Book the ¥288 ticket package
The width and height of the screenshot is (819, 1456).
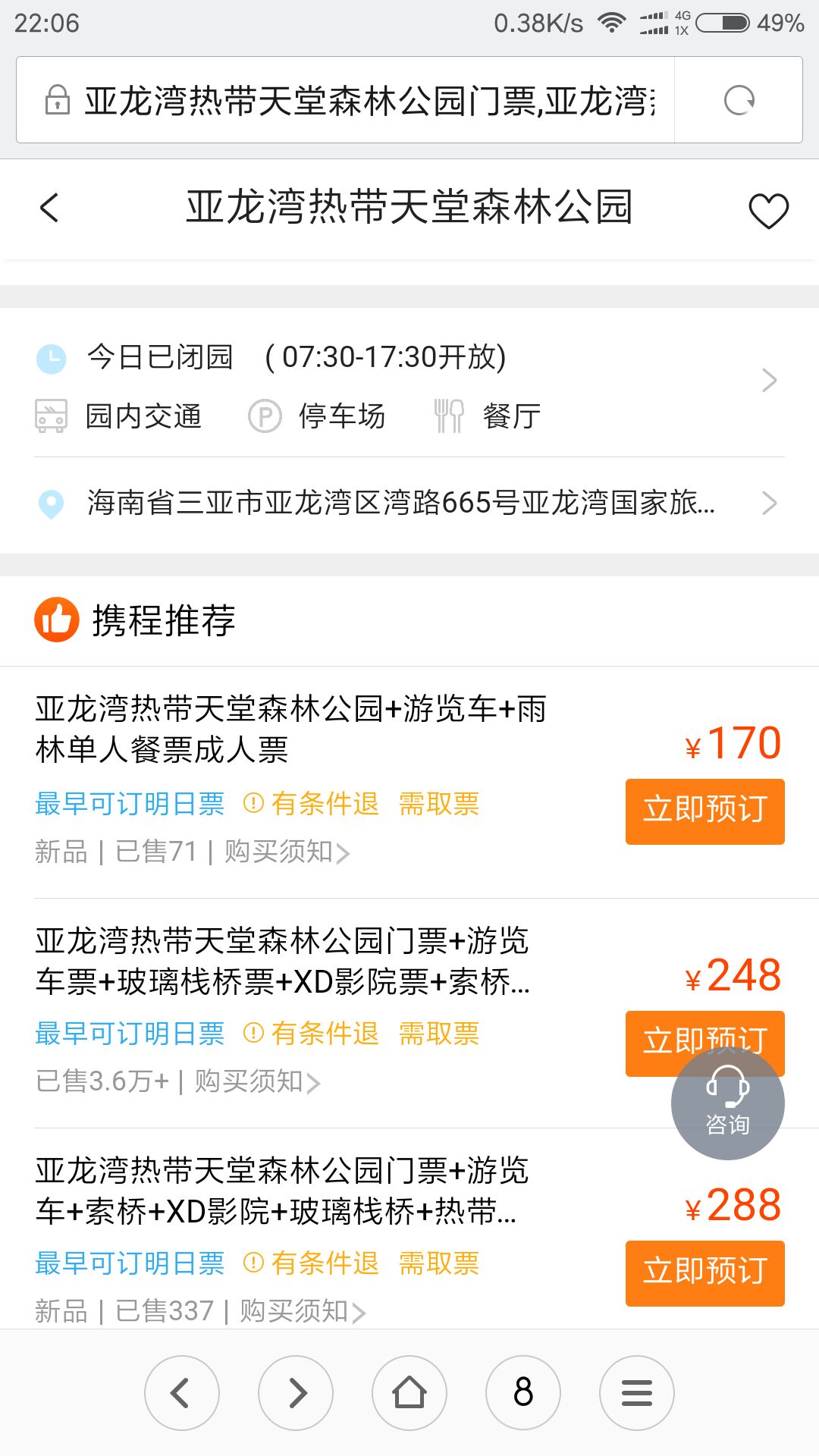[704, 1272]
